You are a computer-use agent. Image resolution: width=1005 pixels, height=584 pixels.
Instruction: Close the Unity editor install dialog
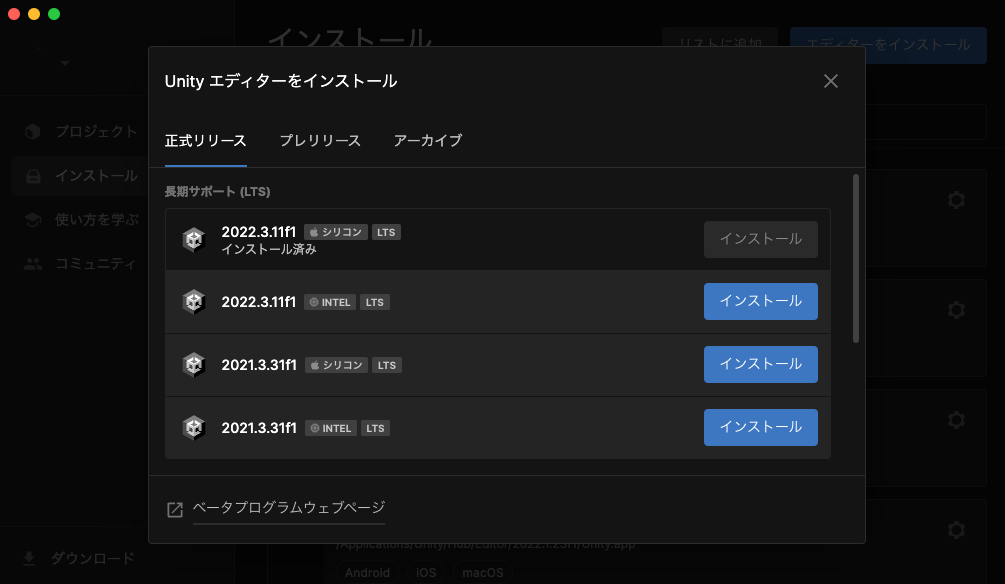[x=830, y=81]
